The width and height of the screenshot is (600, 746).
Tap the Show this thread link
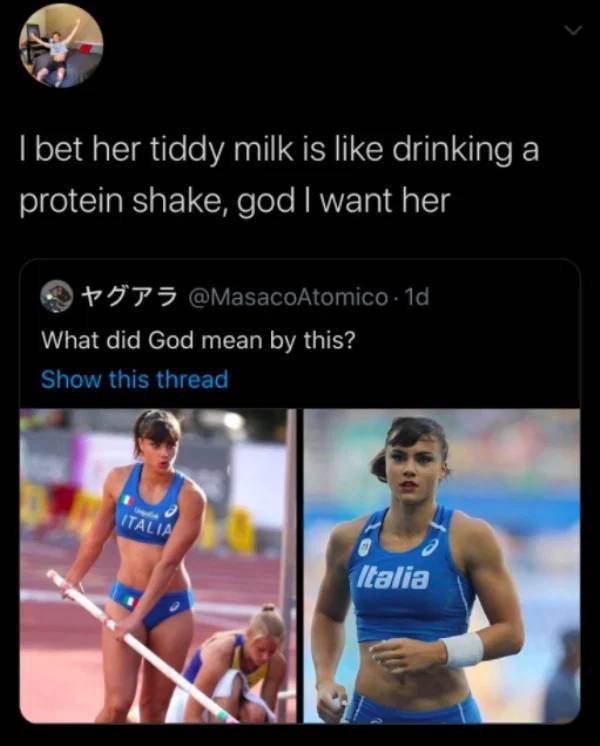pyautogui.click(x=134, y=380)
